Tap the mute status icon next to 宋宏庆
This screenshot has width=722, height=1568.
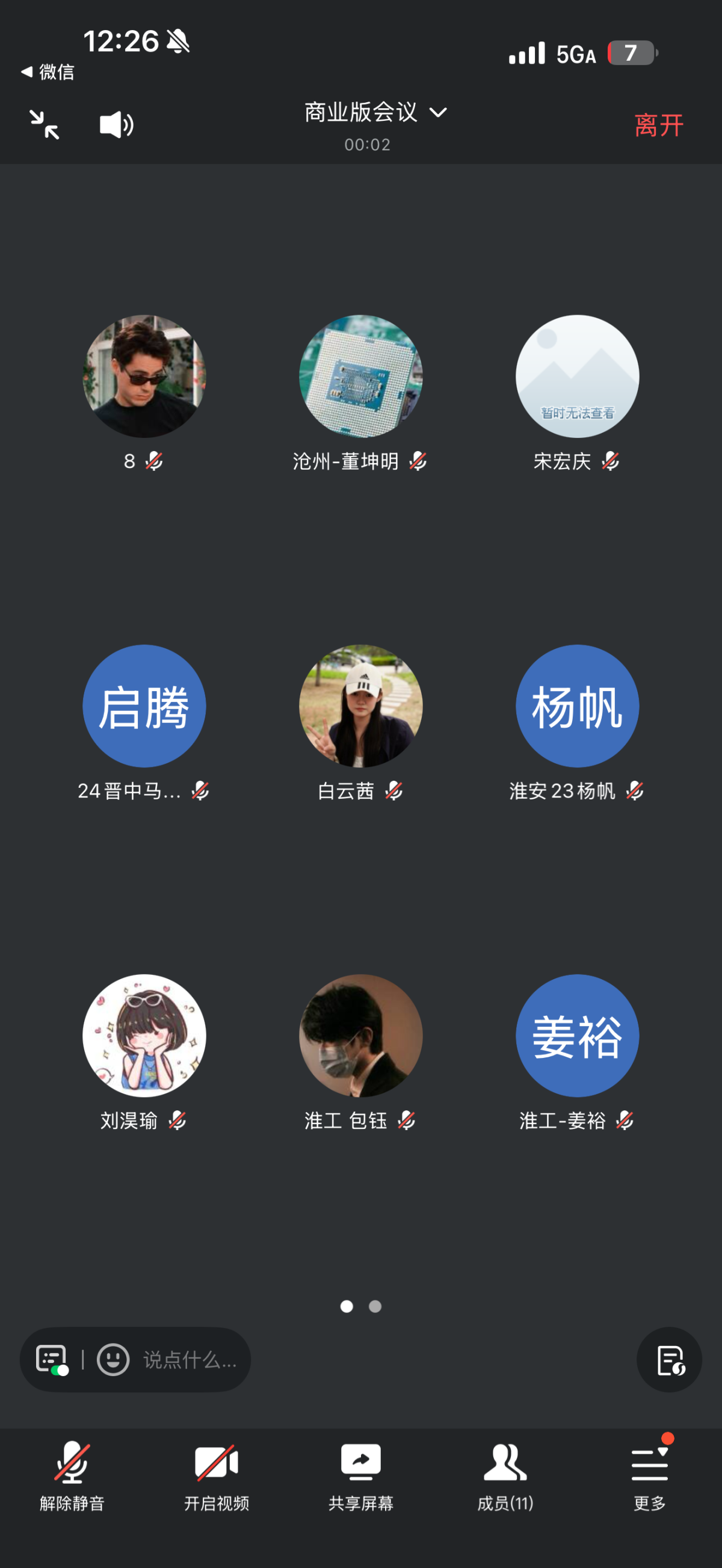point(611,461)
